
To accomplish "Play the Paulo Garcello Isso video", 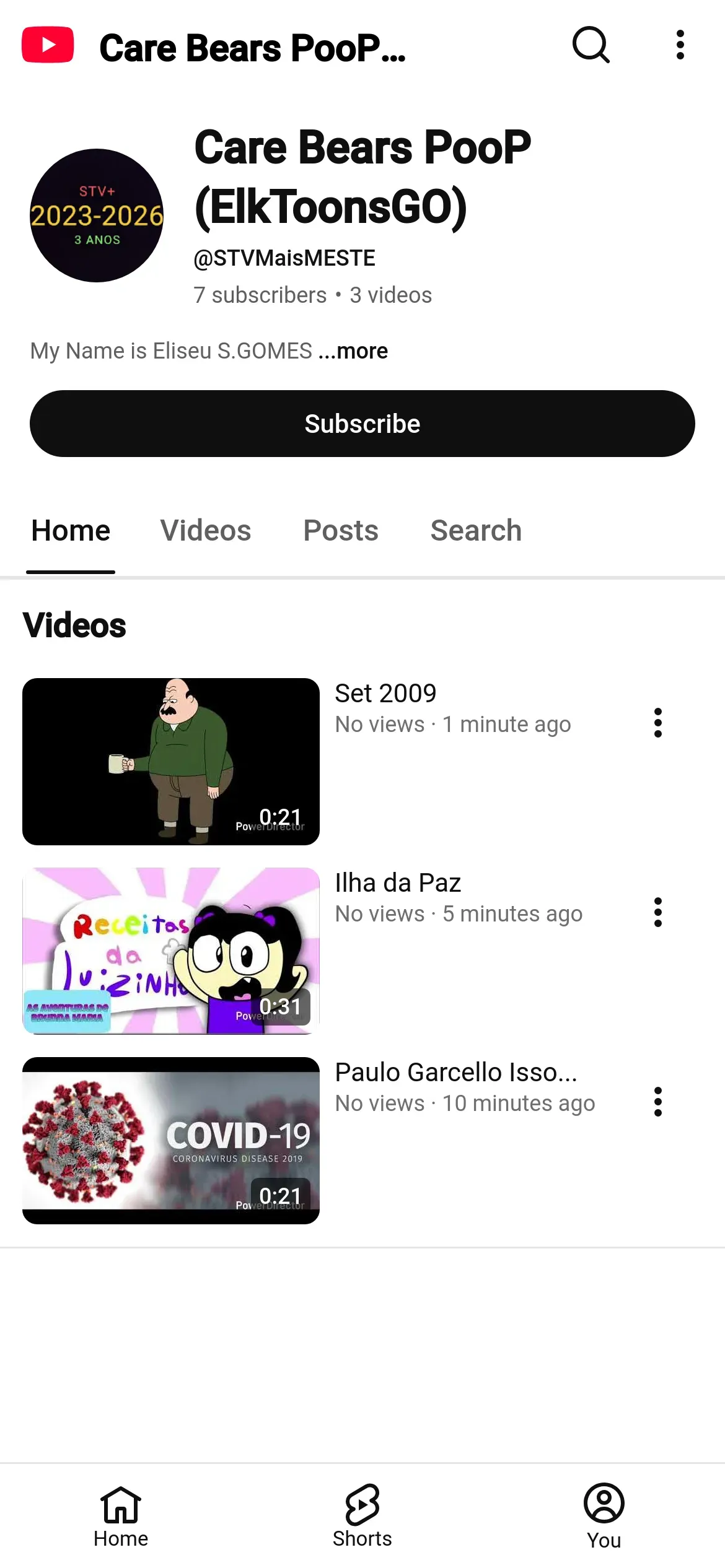I will click(x=171, y=1141).
